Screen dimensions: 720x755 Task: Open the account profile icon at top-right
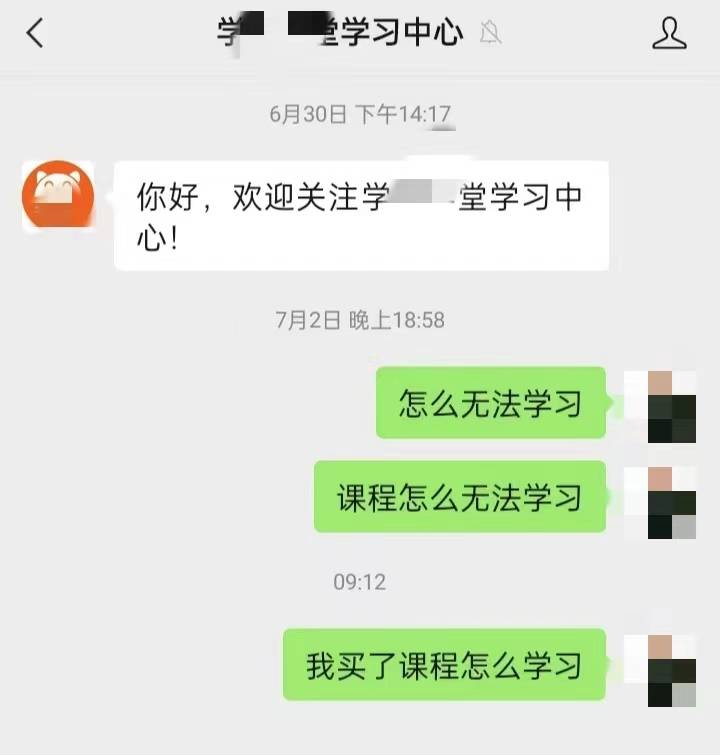[x=669, y=33]
